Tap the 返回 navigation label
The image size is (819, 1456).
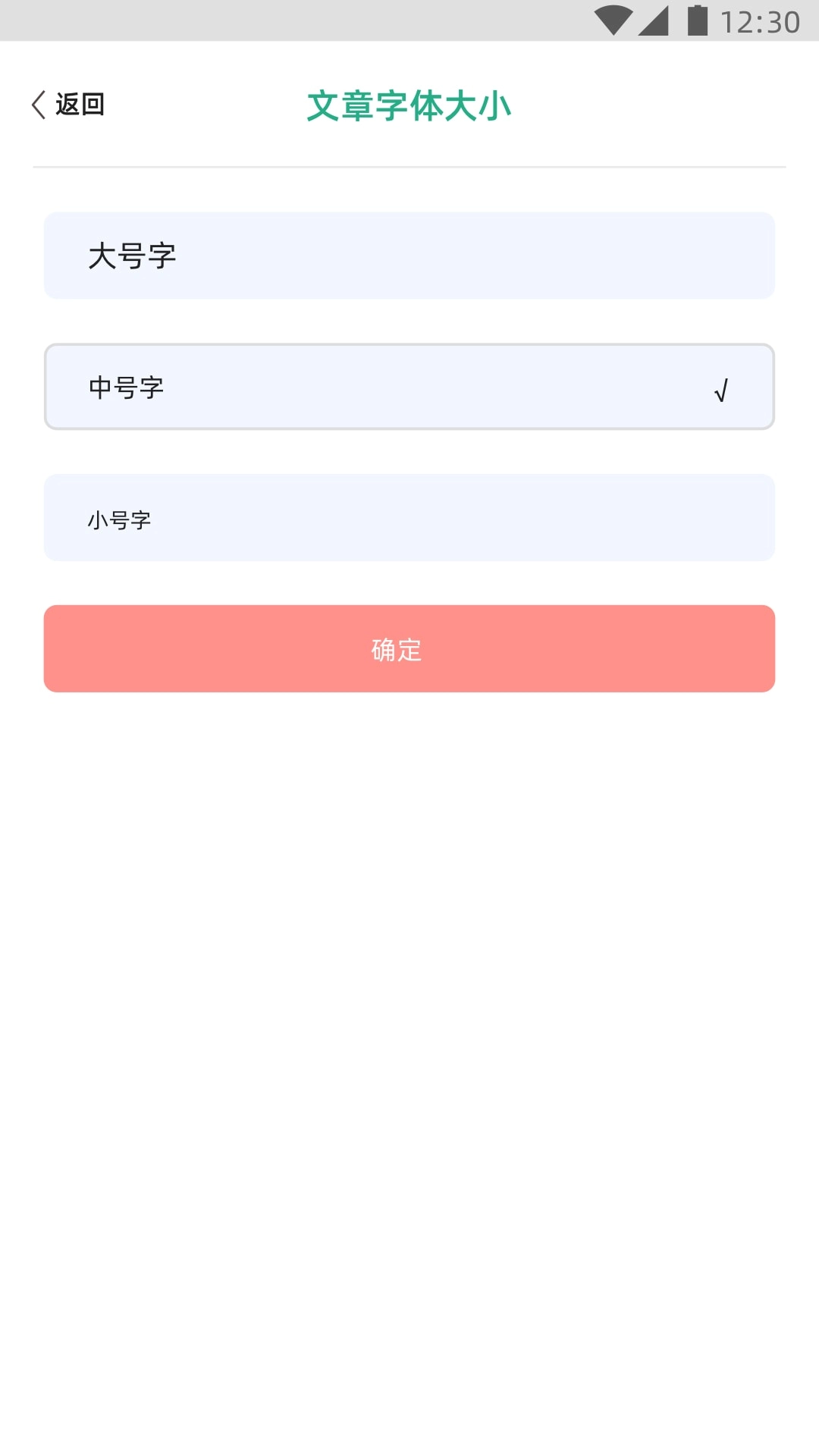click(x=80, y=105)
